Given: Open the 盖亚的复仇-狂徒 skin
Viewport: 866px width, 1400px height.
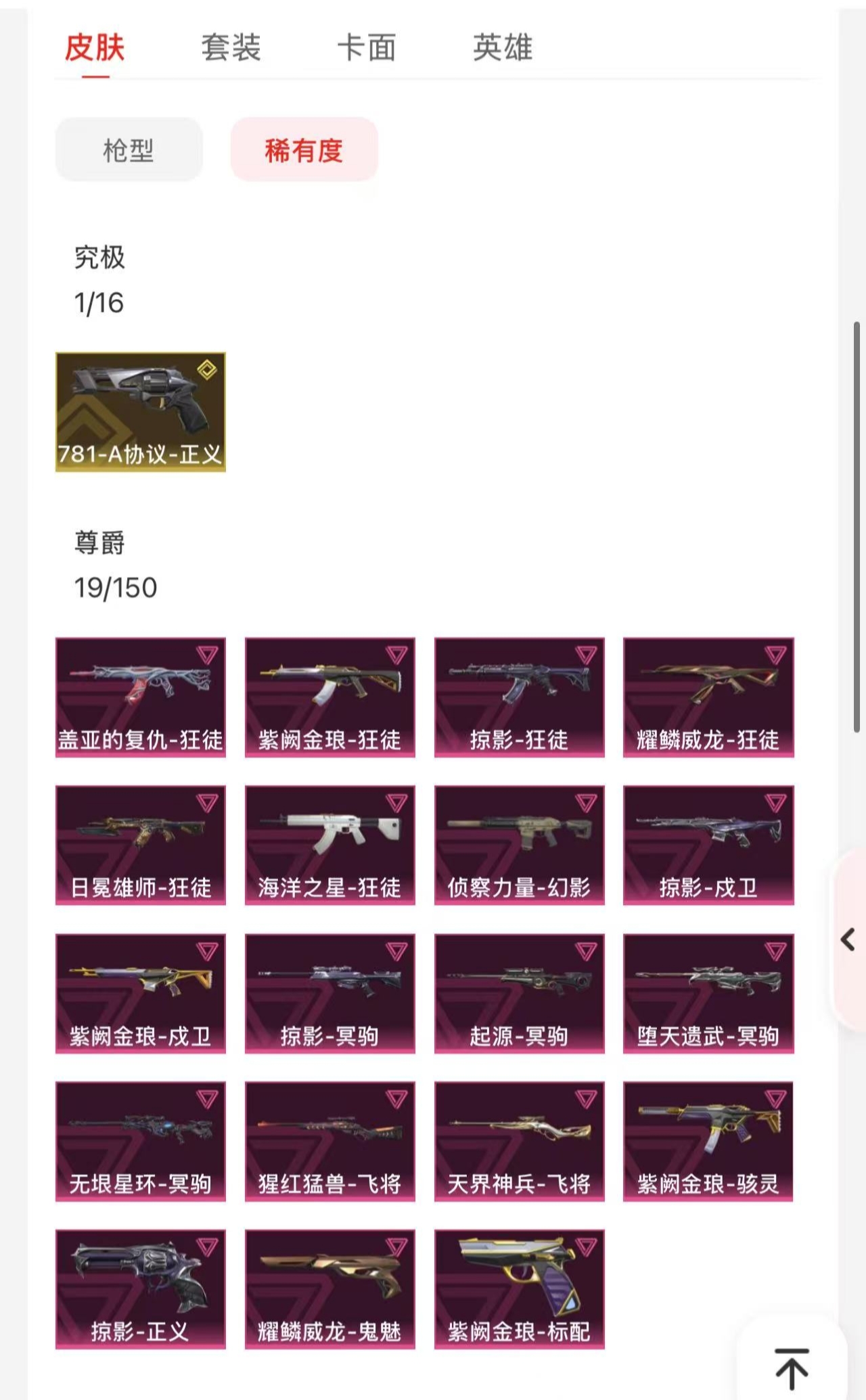Looking at the screenshot, I should 141,697.
